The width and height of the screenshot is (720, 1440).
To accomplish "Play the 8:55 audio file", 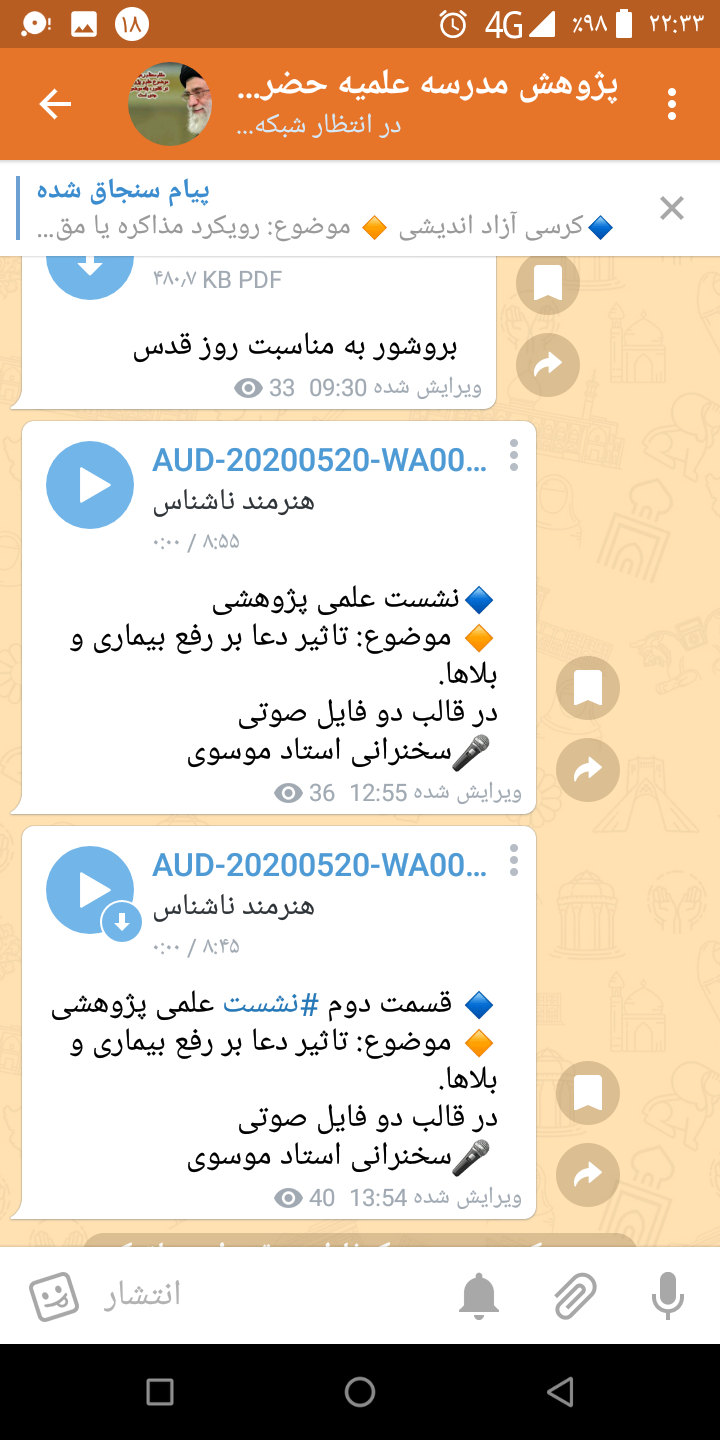I will click(x=90, y=485).
